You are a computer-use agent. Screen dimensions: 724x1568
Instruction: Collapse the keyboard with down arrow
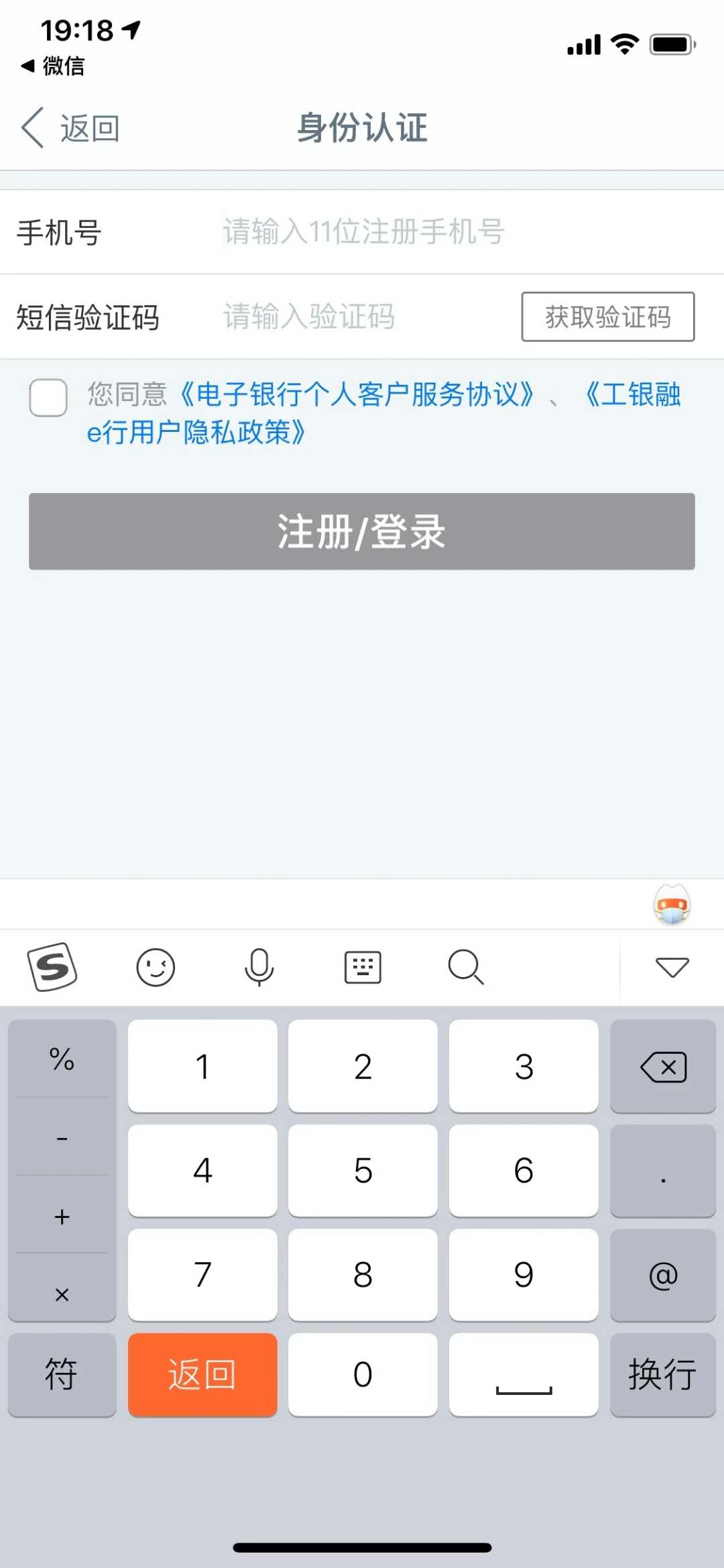click(672, 967)
